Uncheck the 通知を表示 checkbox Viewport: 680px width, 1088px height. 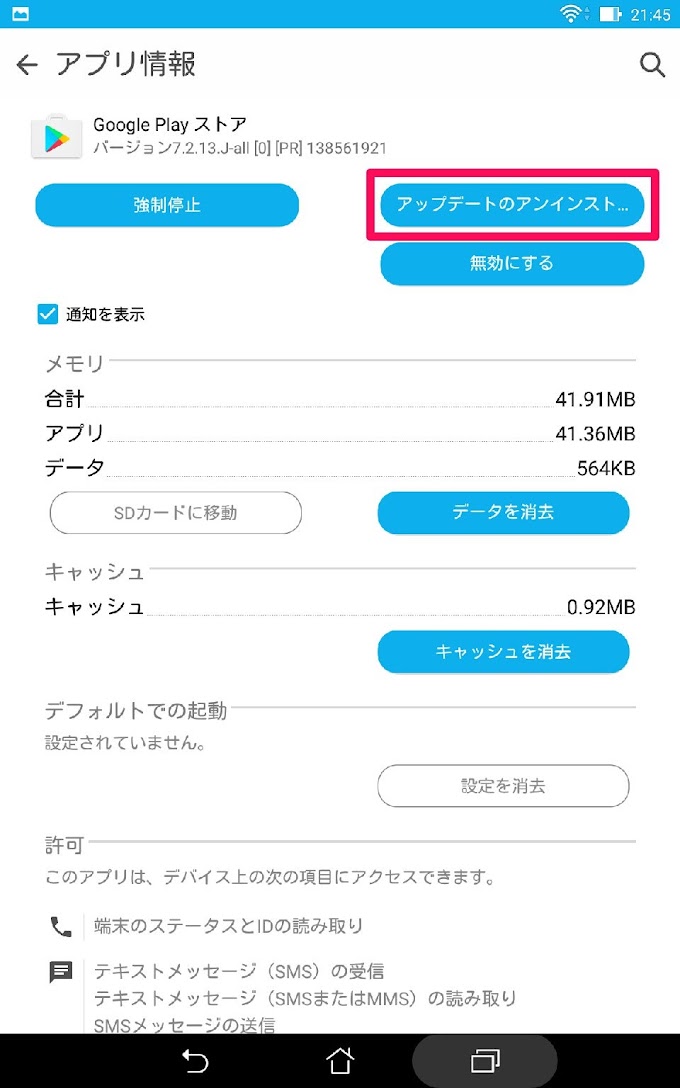click(x=48, y=314)
